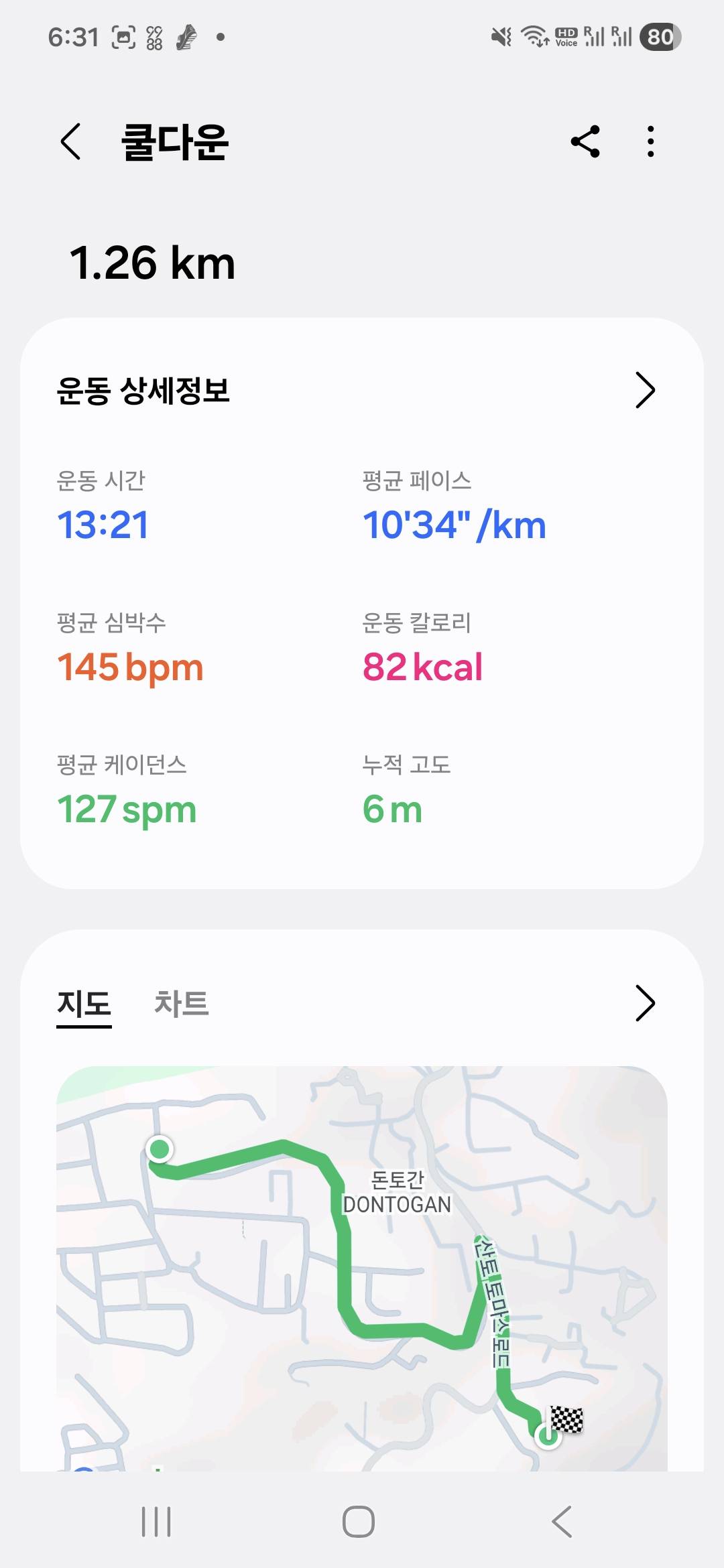Viewport: 724px width, 1568px height.
Task: Share this cooldown workout
Action: [585, 141]
